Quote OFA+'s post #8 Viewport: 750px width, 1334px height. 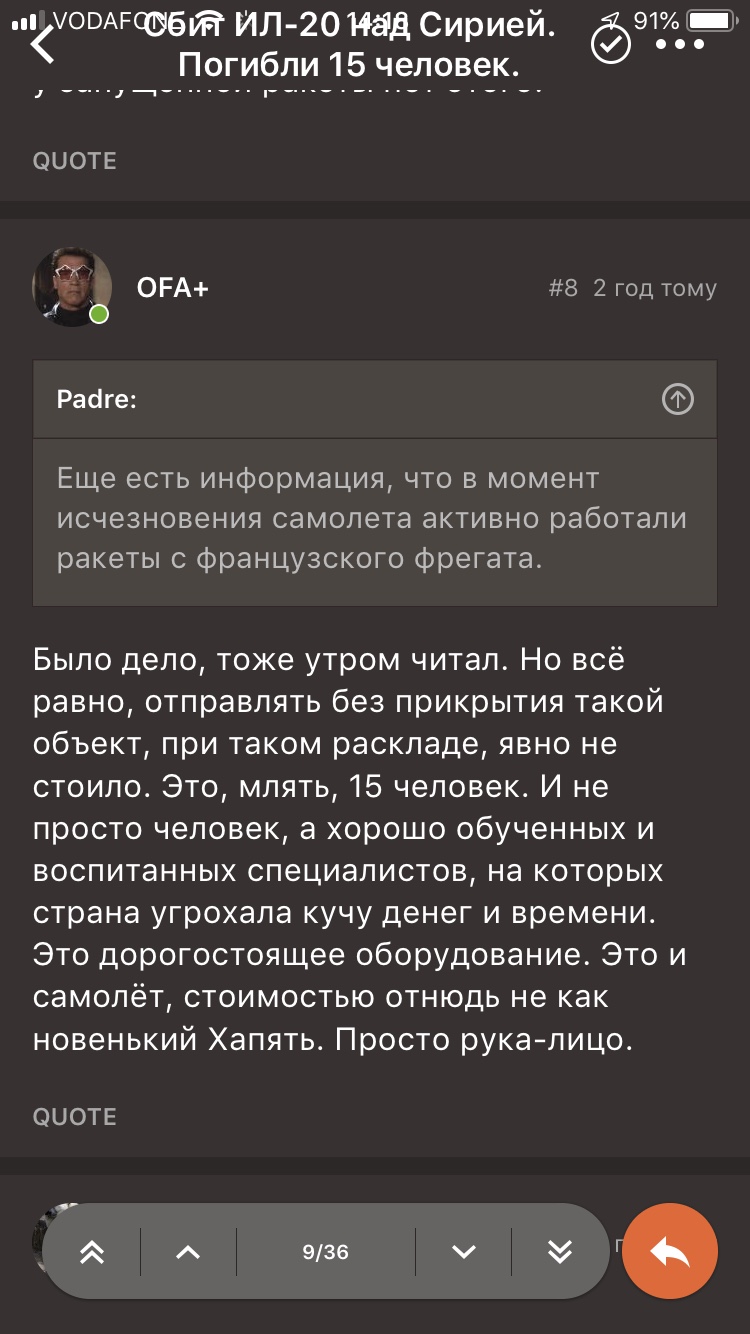[x=75, y=1117]
